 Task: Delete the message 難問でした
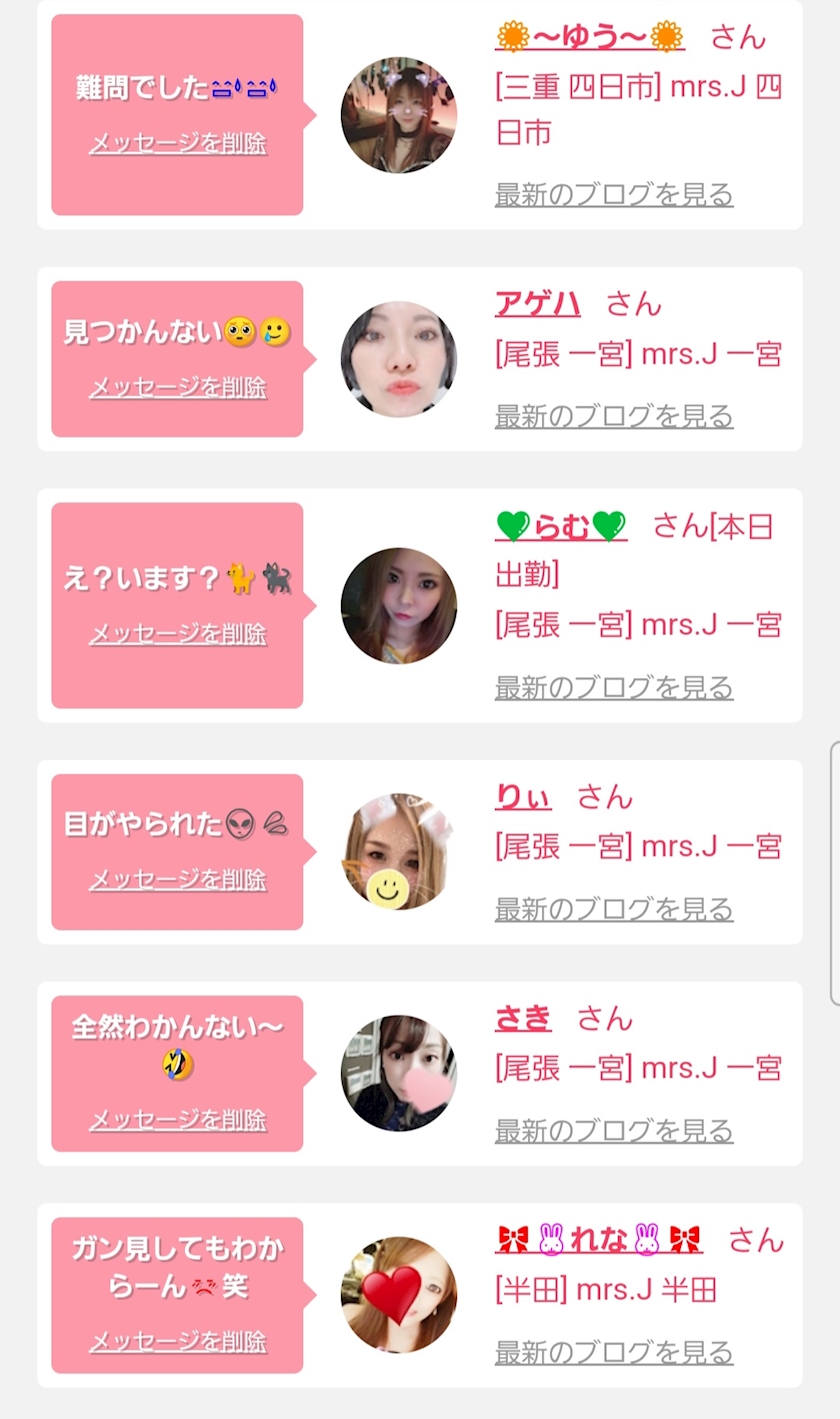[178, 143]
